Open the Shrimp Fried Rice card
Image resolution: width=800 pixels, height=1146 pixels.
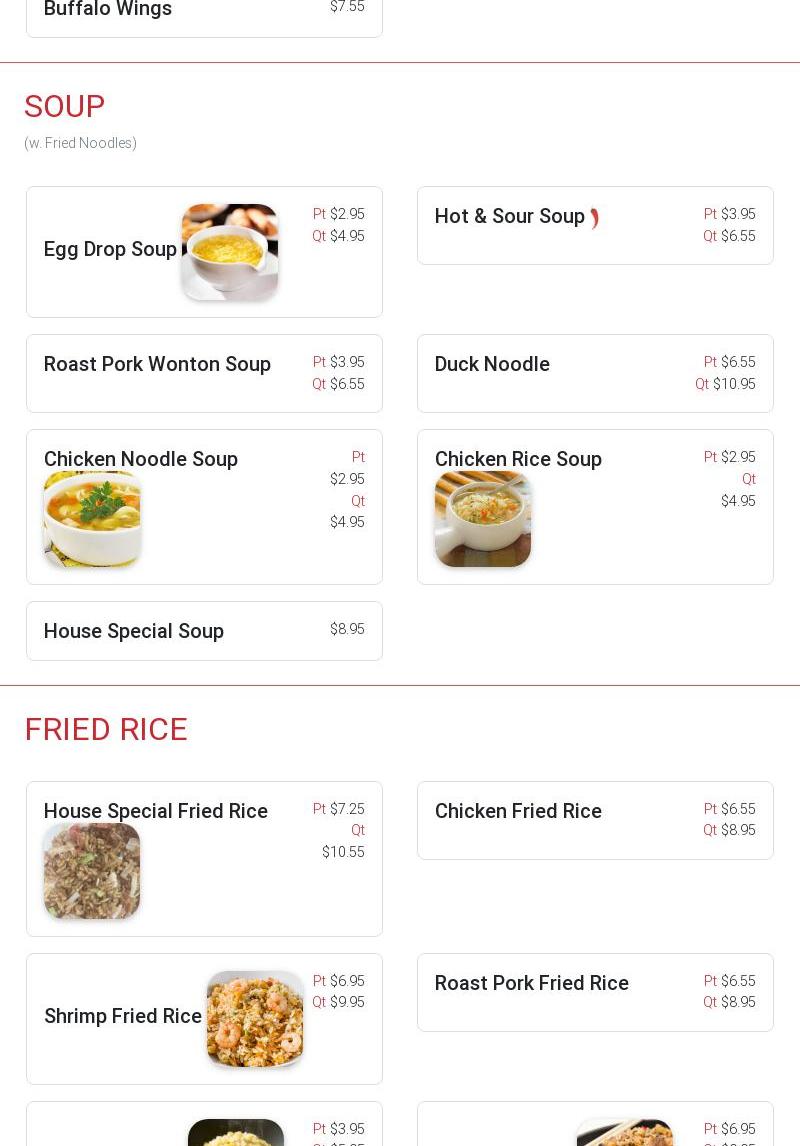point(204,1018)
